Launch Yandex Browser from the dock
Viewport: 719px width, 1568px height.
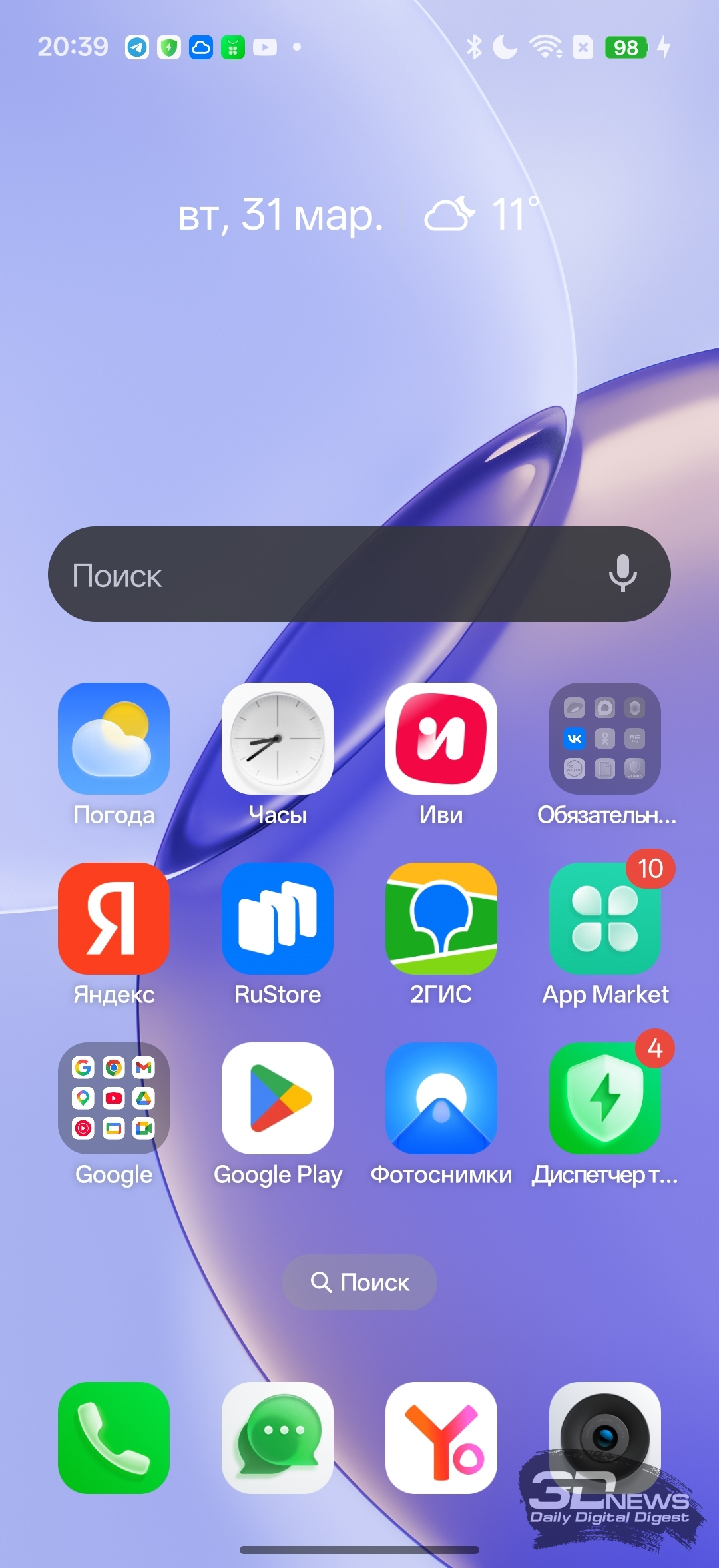point(441,1438)
